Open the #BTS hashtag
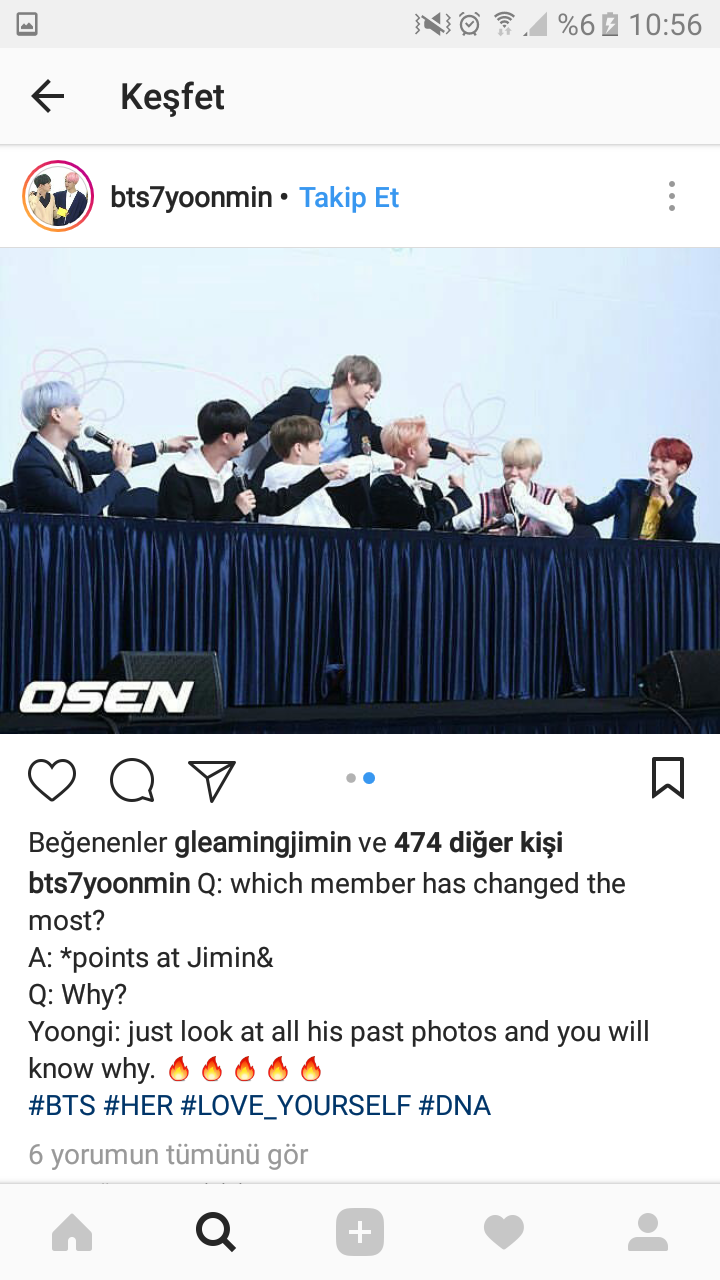 point(62,1106)
